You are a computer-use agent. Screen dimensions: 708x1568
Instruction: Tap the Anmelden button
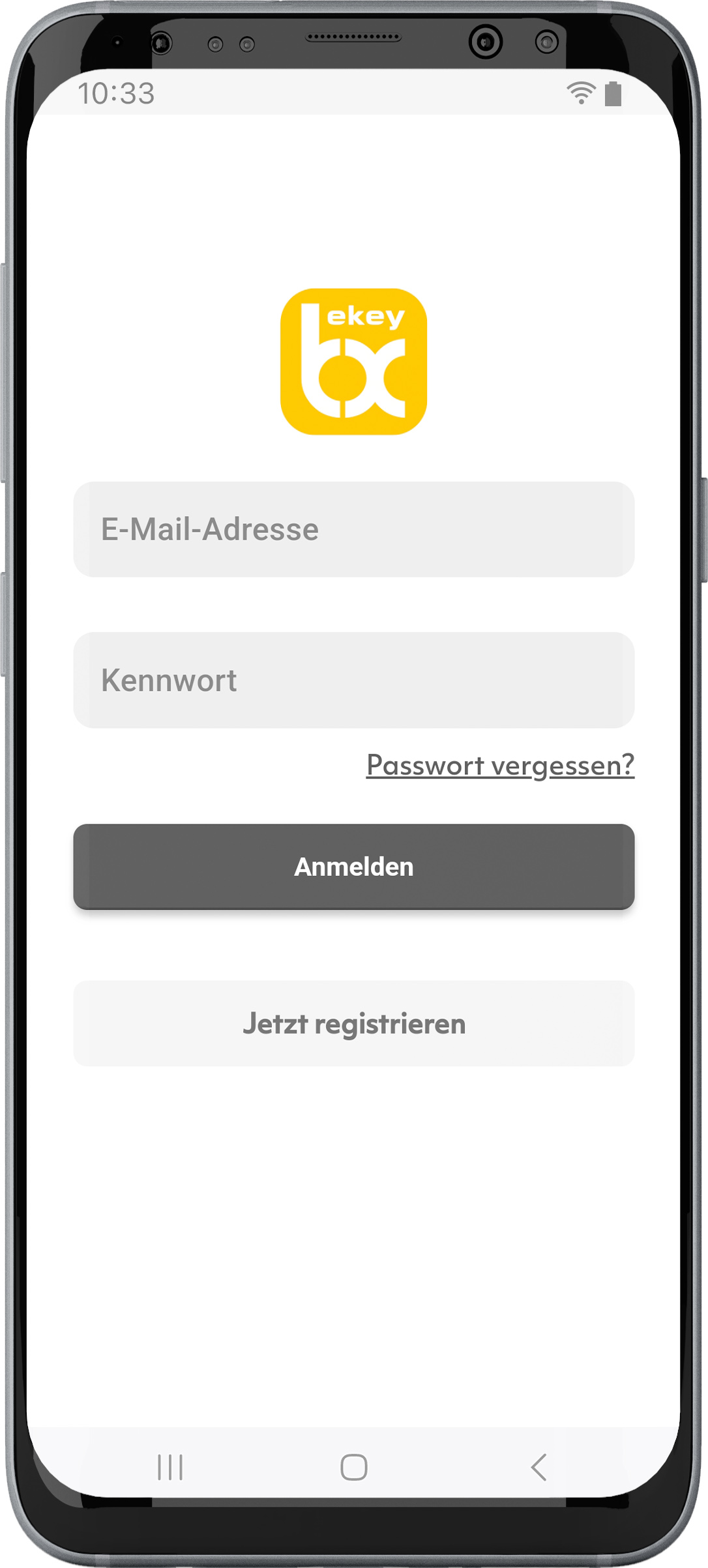353,866
